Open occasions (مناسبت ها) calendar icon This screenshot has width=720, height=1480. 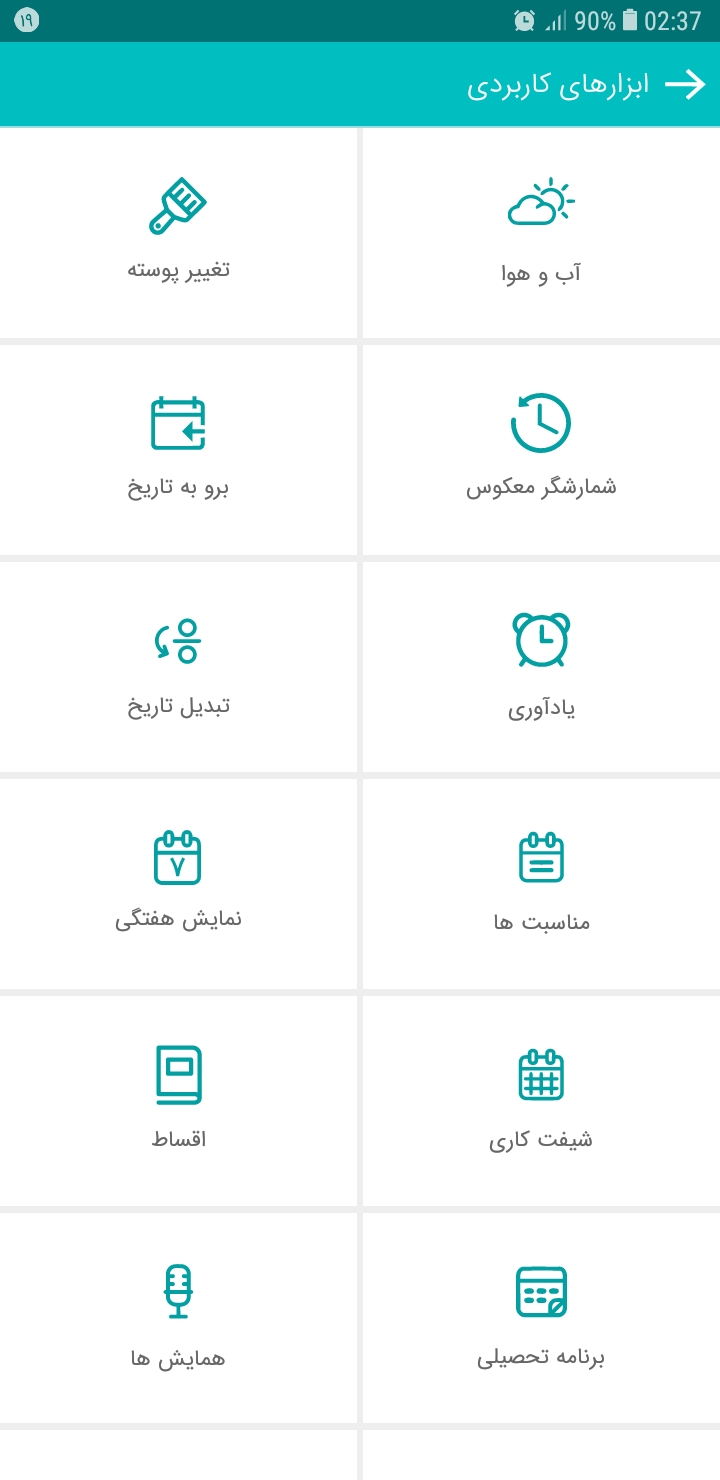pyautogui.click(x=540, y=857)
